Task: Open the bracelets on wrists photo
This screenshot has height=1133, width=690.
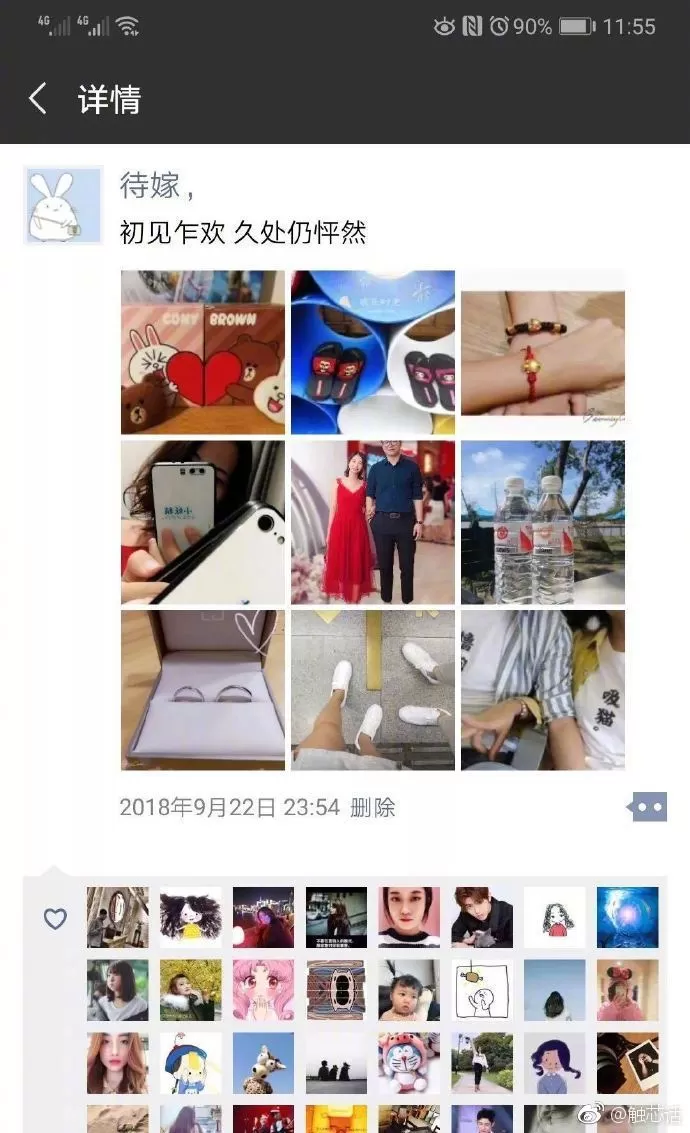Action: [x=543, y=352]
